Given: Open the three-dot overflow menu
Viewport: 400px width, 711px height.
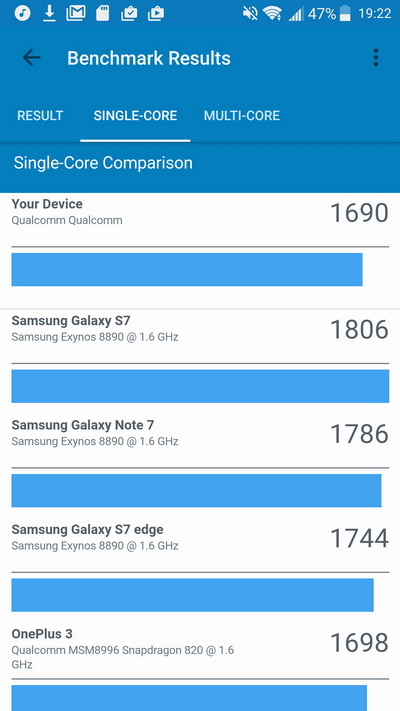Looking at the screenshot, I should pos(376,58).
